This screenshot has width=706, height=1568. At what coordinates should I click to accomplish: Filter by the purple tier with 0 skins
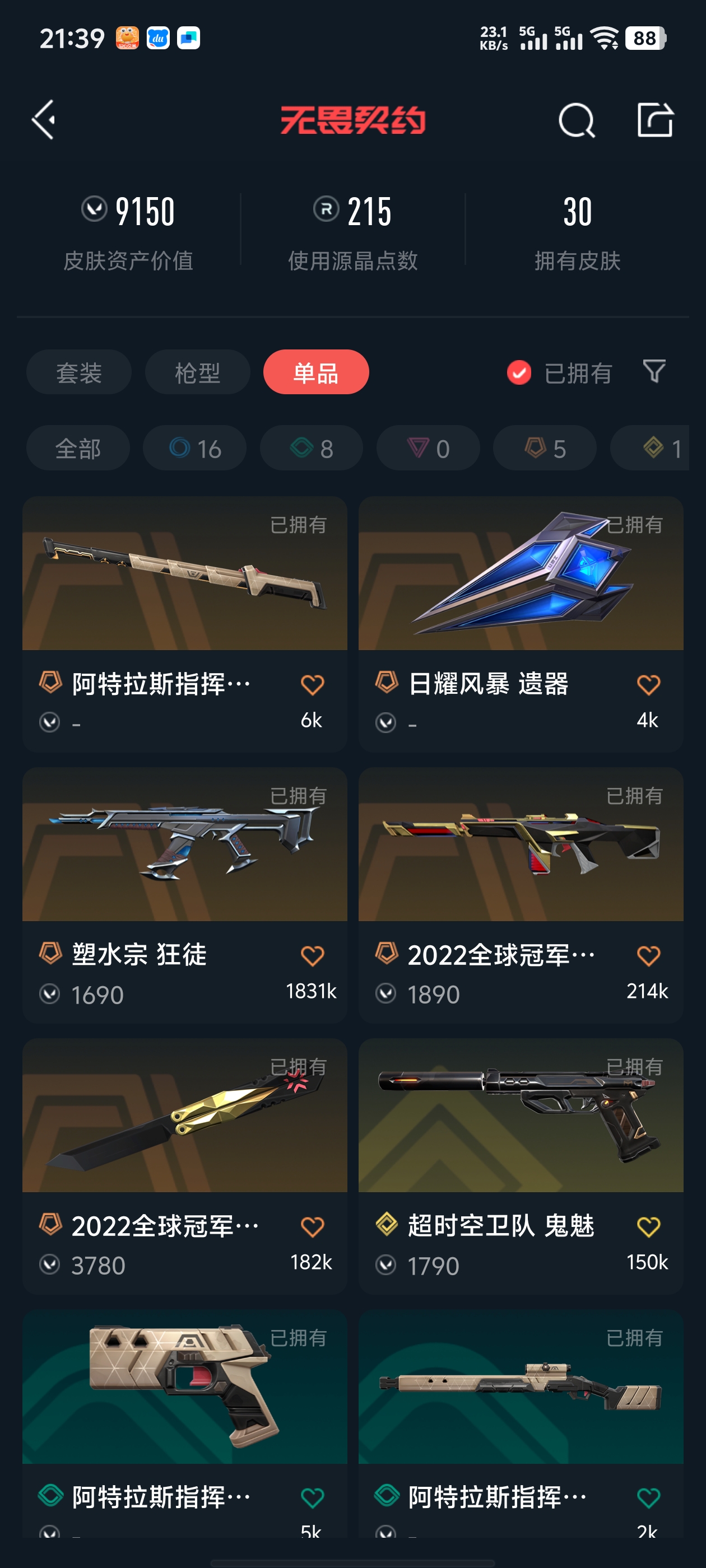click(428, 449)
